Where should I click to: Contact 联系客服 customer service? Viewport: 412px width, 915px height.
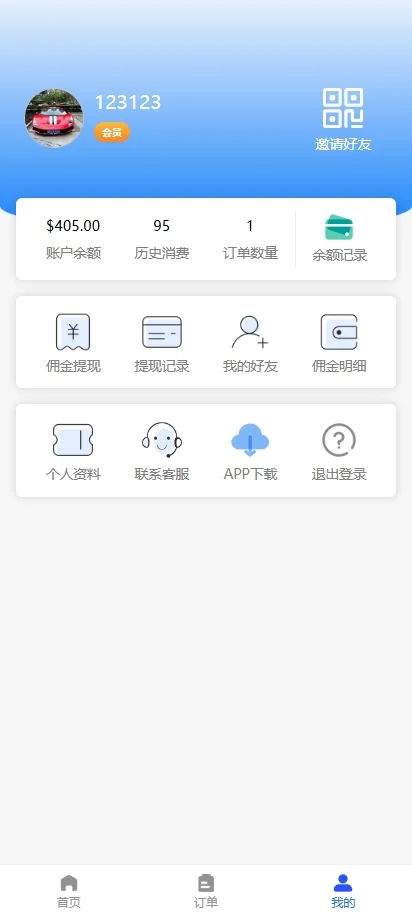pos(162,452)
